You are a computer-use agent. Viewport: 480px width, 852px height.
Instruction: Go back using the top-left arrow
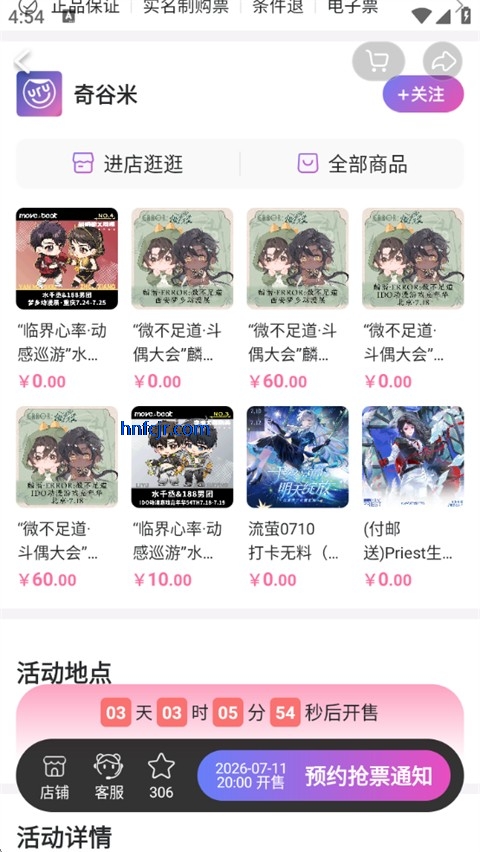coord(23,61)
